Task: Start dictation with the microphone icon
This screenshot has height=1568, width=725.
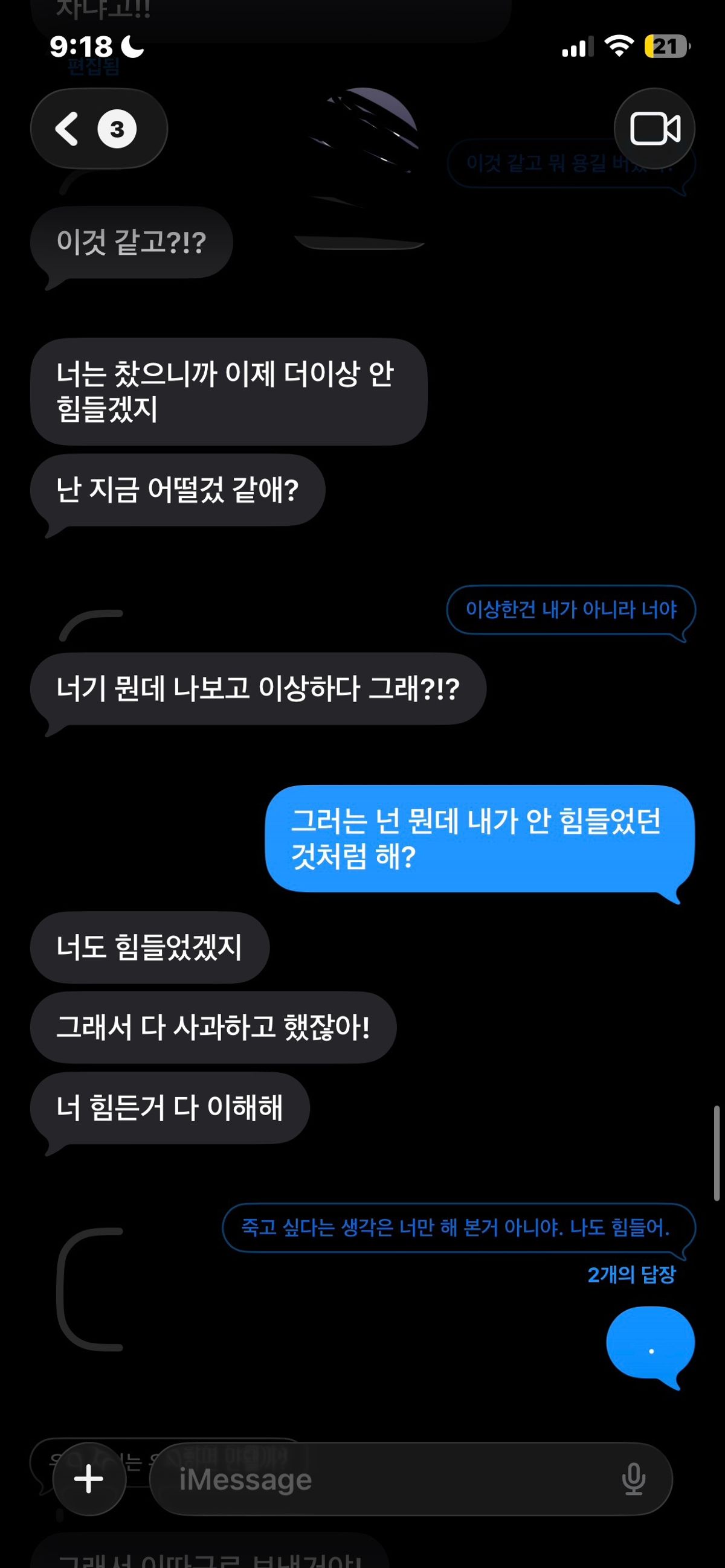Action: (x=634, y=1479)
